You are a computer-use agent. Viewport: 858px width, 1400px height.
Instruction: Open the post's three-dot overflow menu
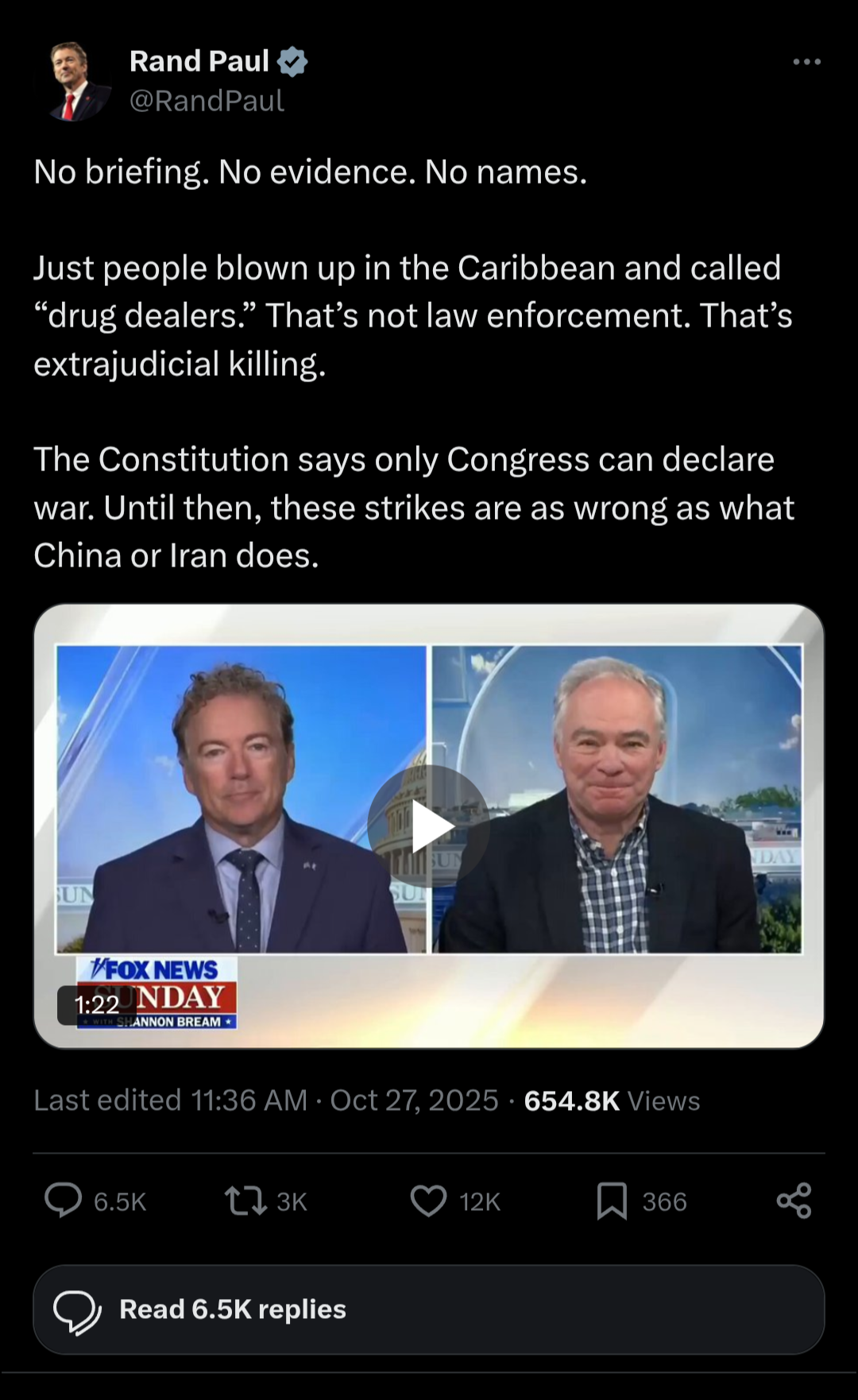(806, 62)
